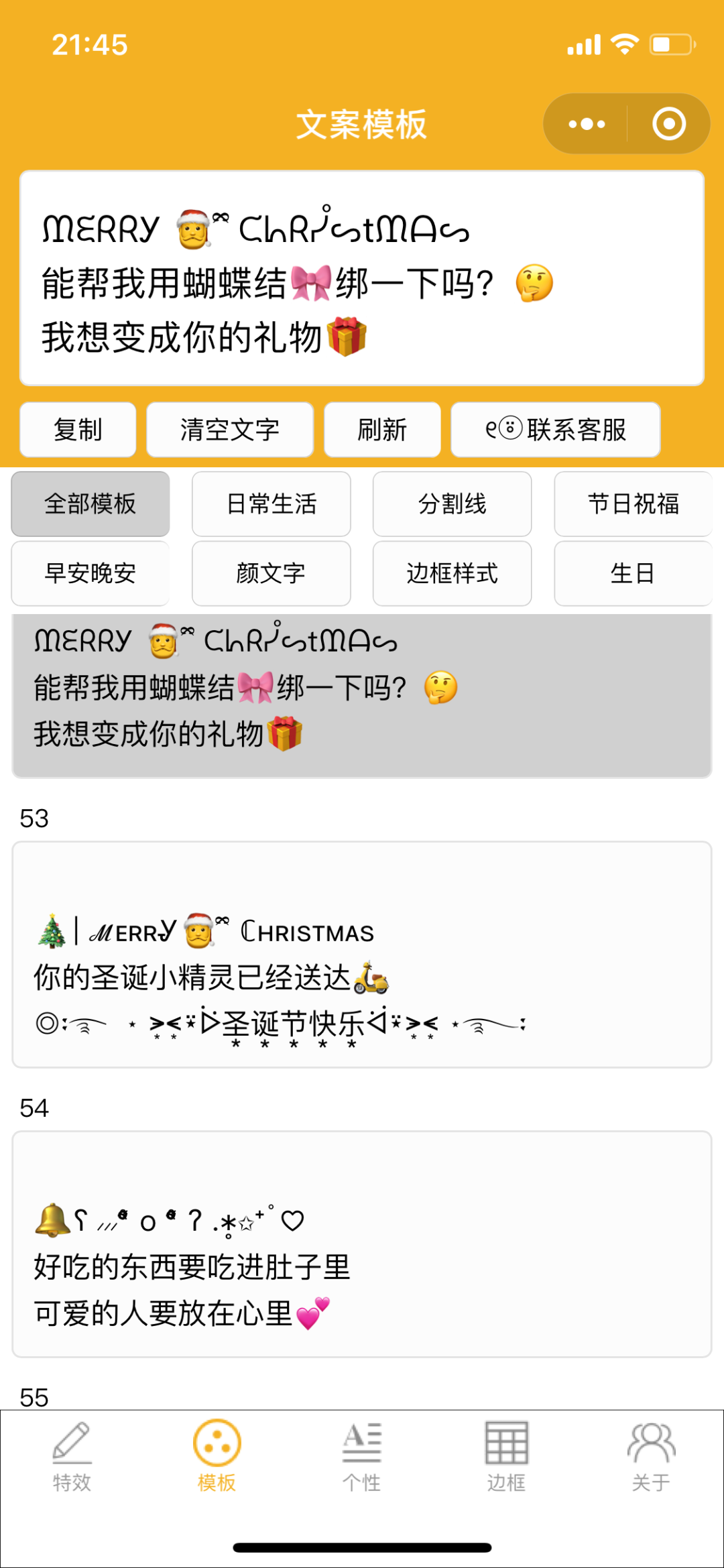The height and width of the screenshot is (1568, 724).
Task: Open 早安晚安 templates
Action: pyautogui.click(x=90, y=574)
